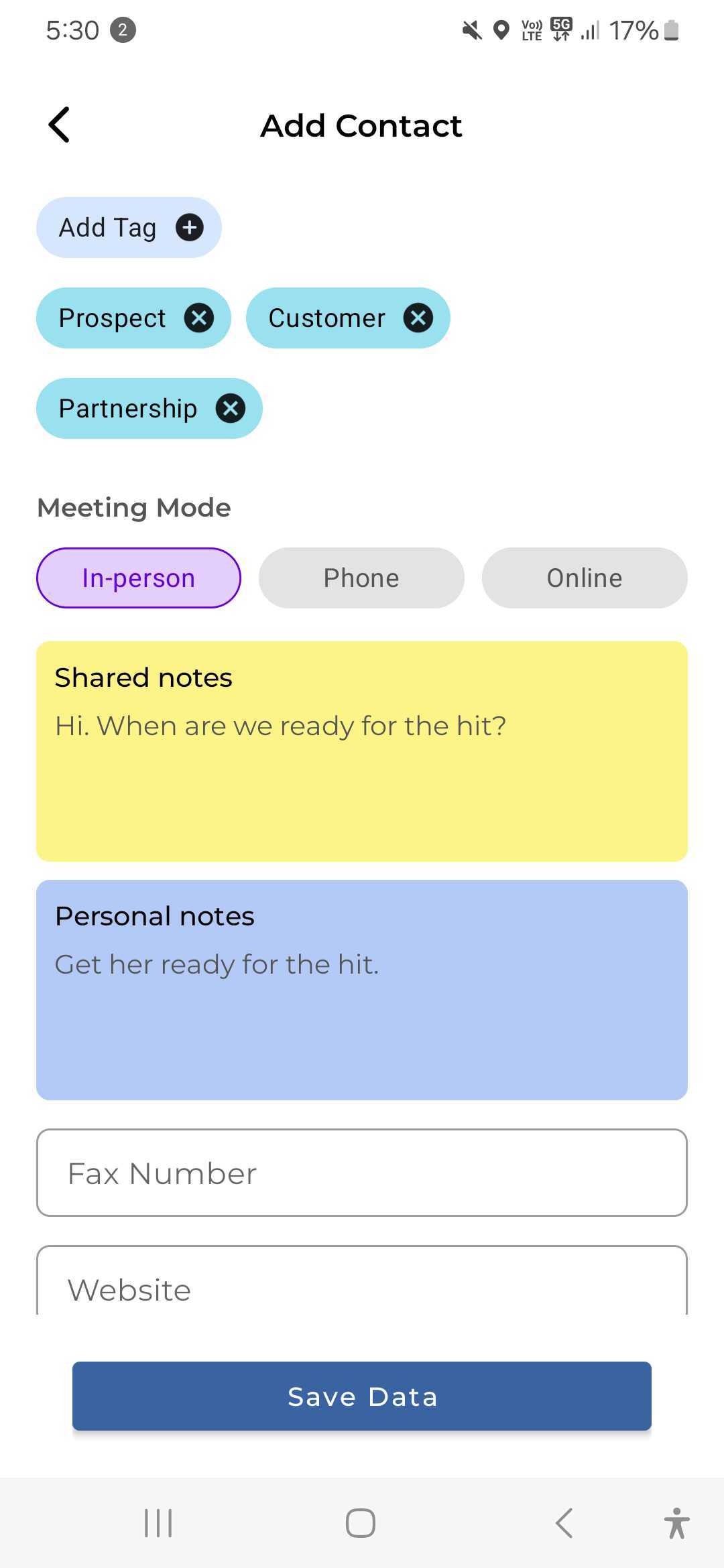Screen dimensions: 724x1568
Task: Remove the Customer tag
Action: point(418,318)
